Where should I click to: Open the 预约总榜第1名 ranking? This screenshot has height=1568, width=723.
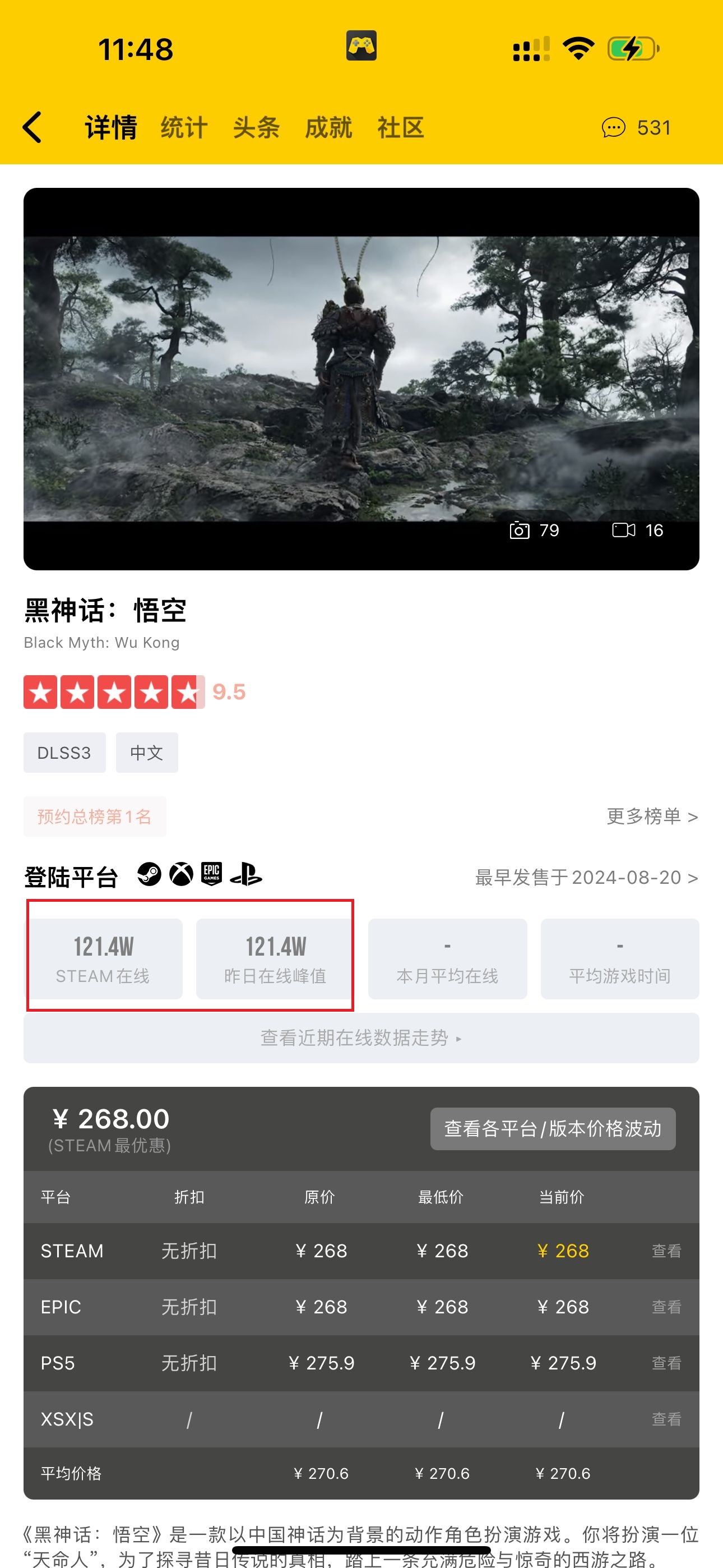[94, 817]
